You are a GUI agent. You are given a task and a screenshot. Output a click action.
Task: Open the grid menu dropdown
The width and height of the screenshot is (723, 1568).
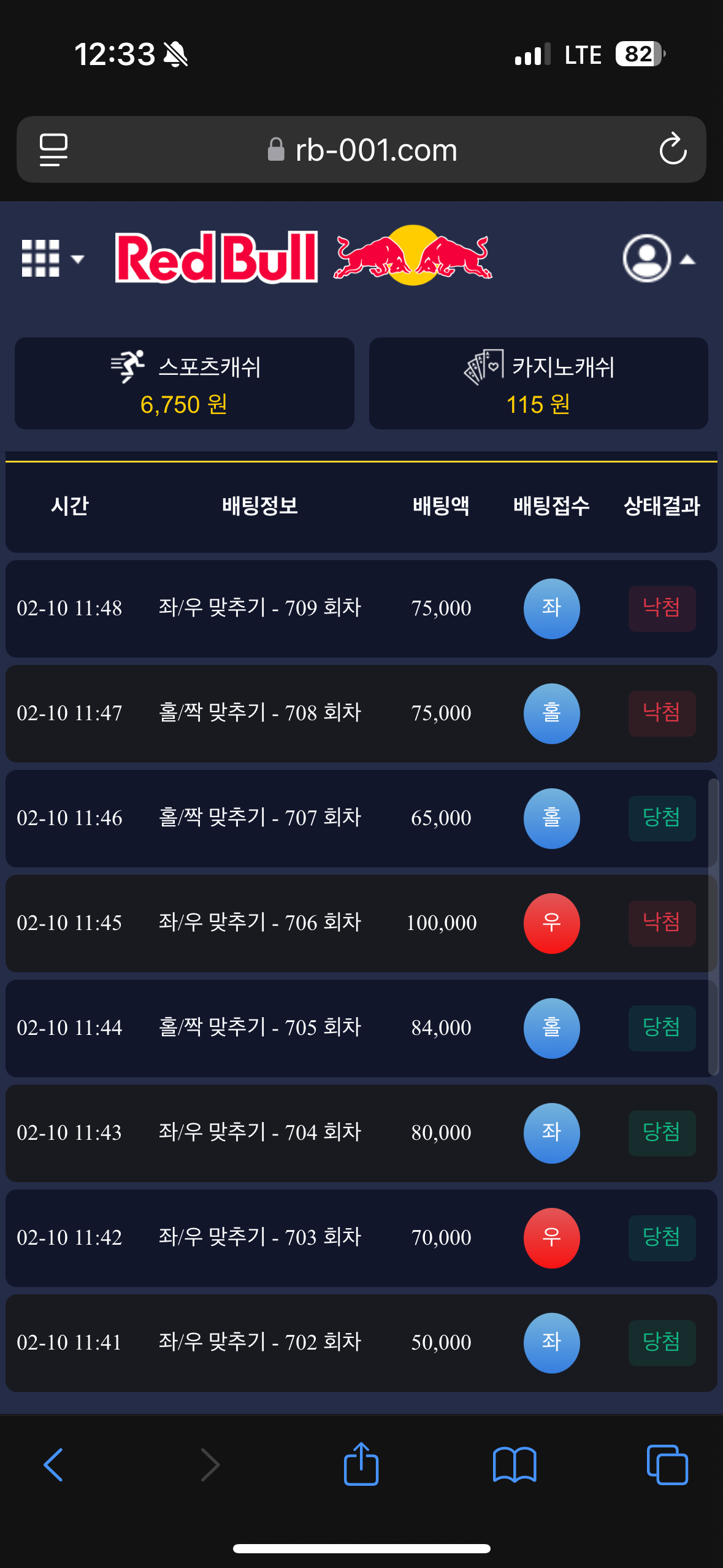tap(52, 258)
